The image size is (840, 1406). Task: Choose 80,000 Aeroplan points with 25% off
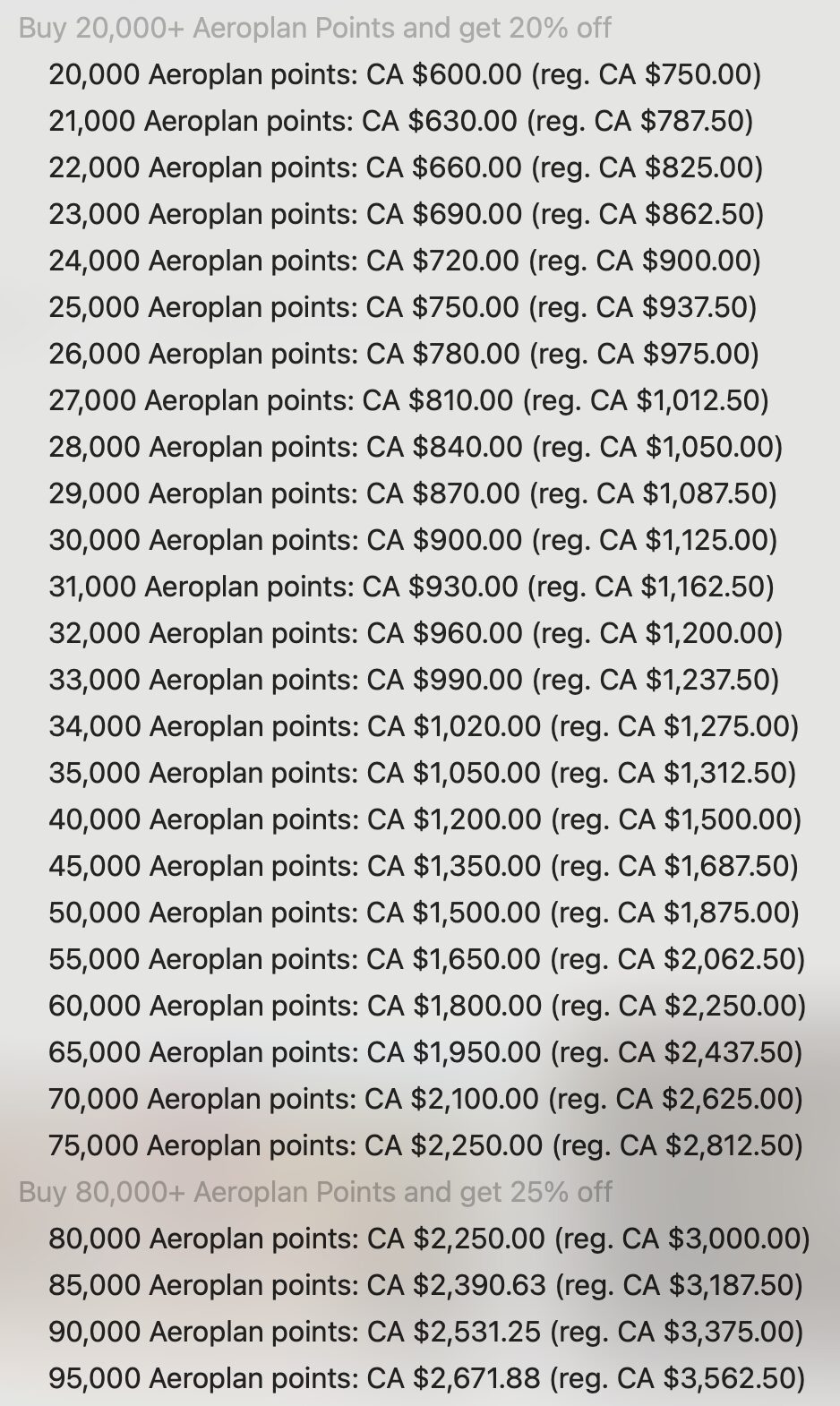point(429,1239)
